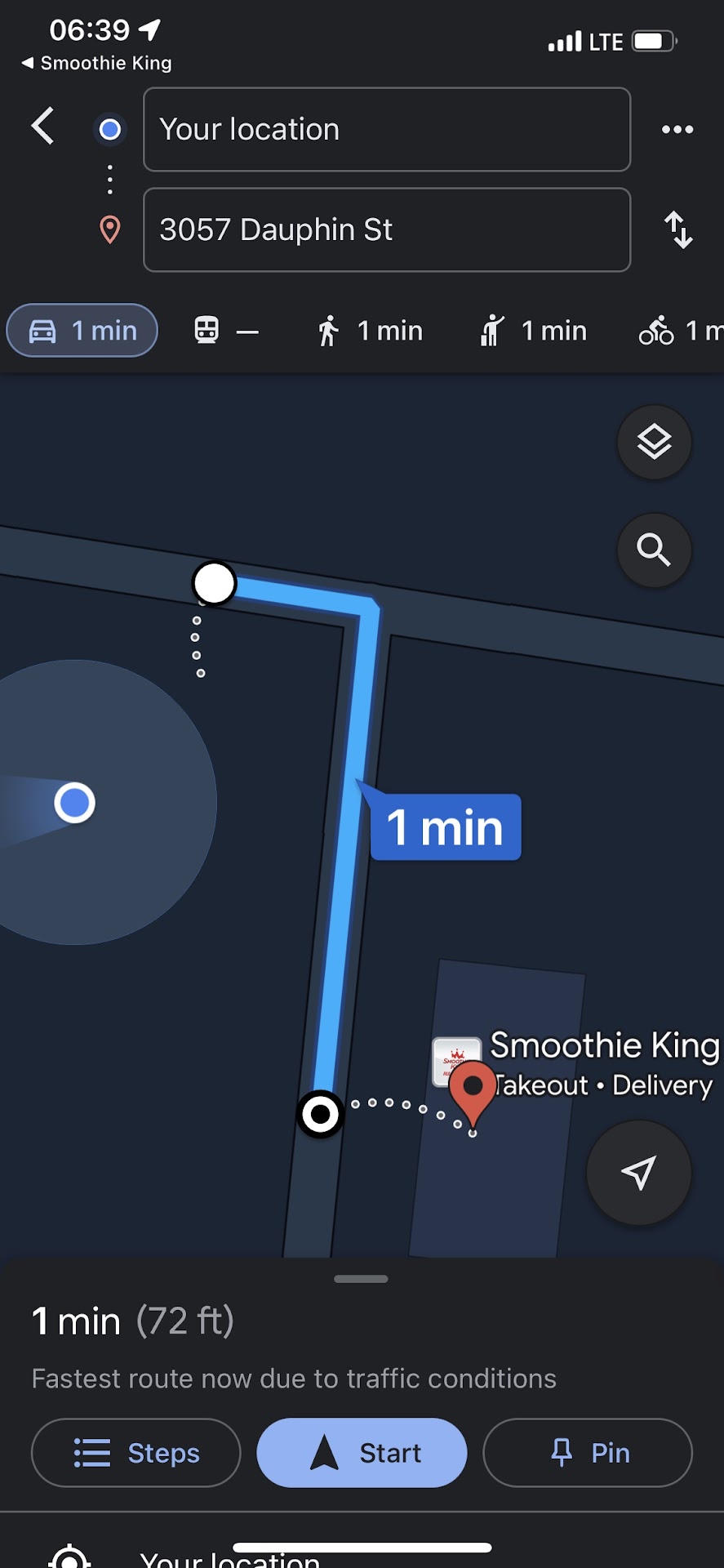Tap the 1 min route label
Image resolution: width=724 pixels, height=1568 pixels.
[x=445, y=827]
